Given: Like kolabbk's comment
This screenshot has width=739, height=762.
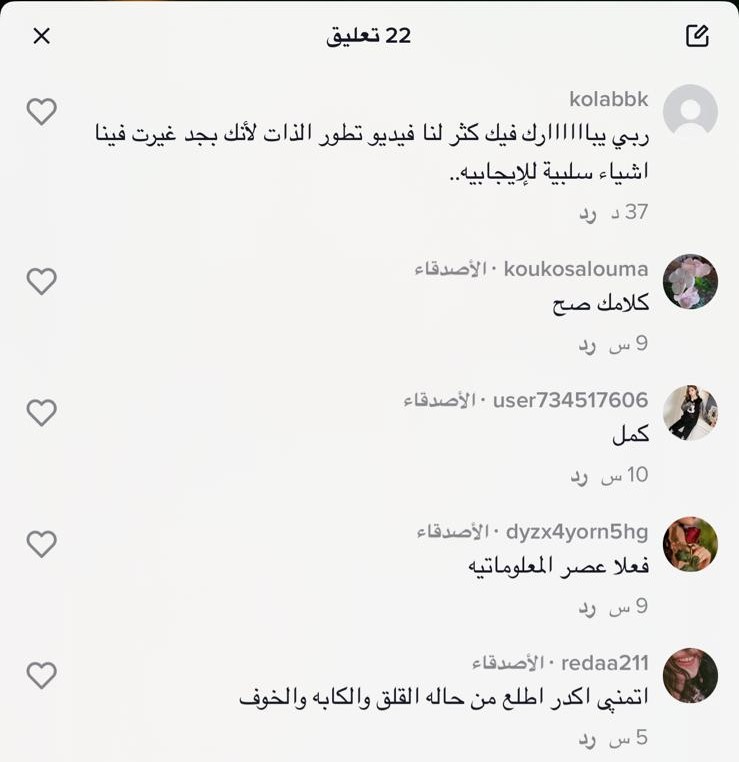Looking at the screenshot, I should (x=41, y=111).
